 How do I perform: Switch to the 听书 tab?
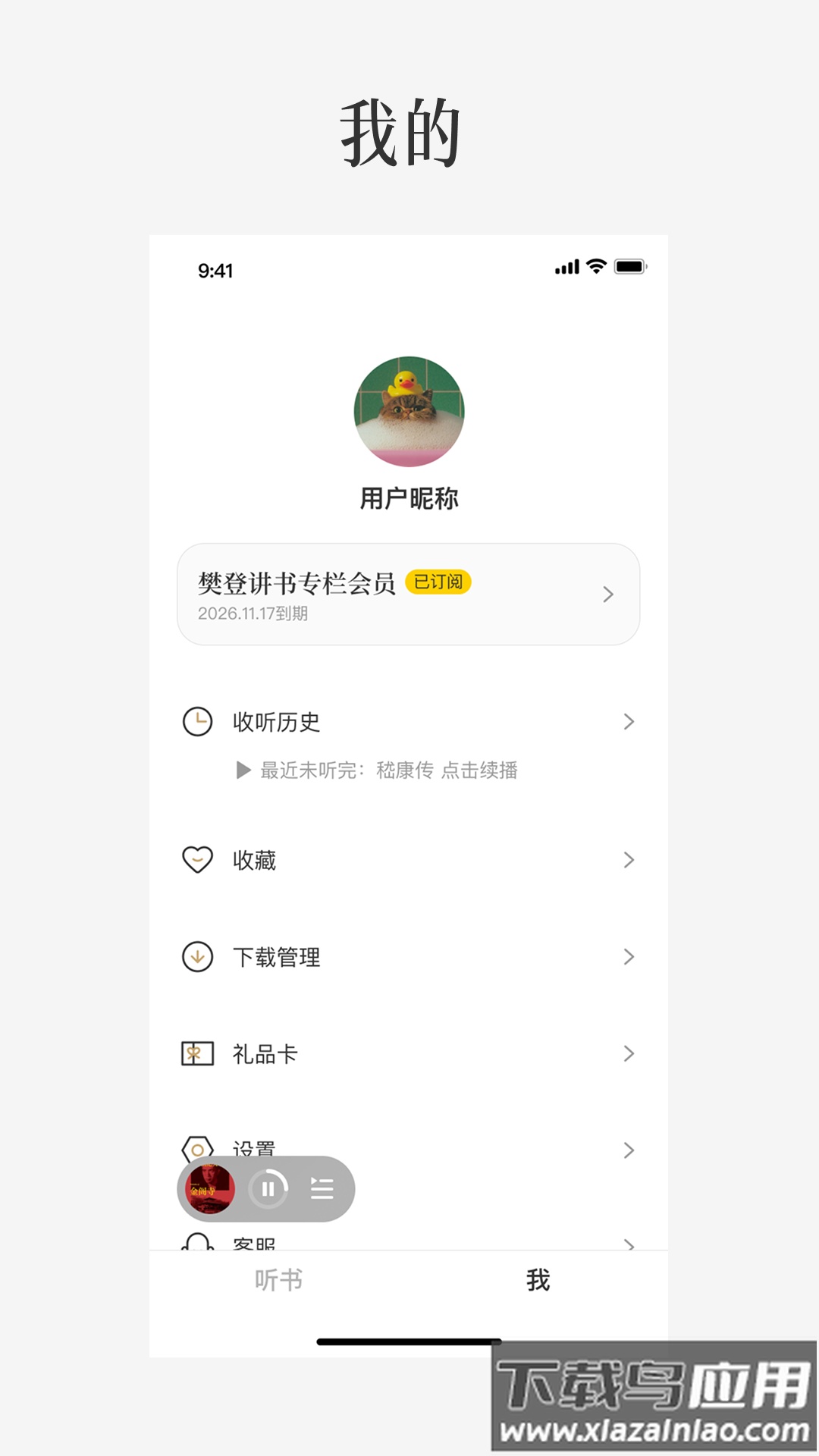pyautogui.click(x=278, y=1279)
